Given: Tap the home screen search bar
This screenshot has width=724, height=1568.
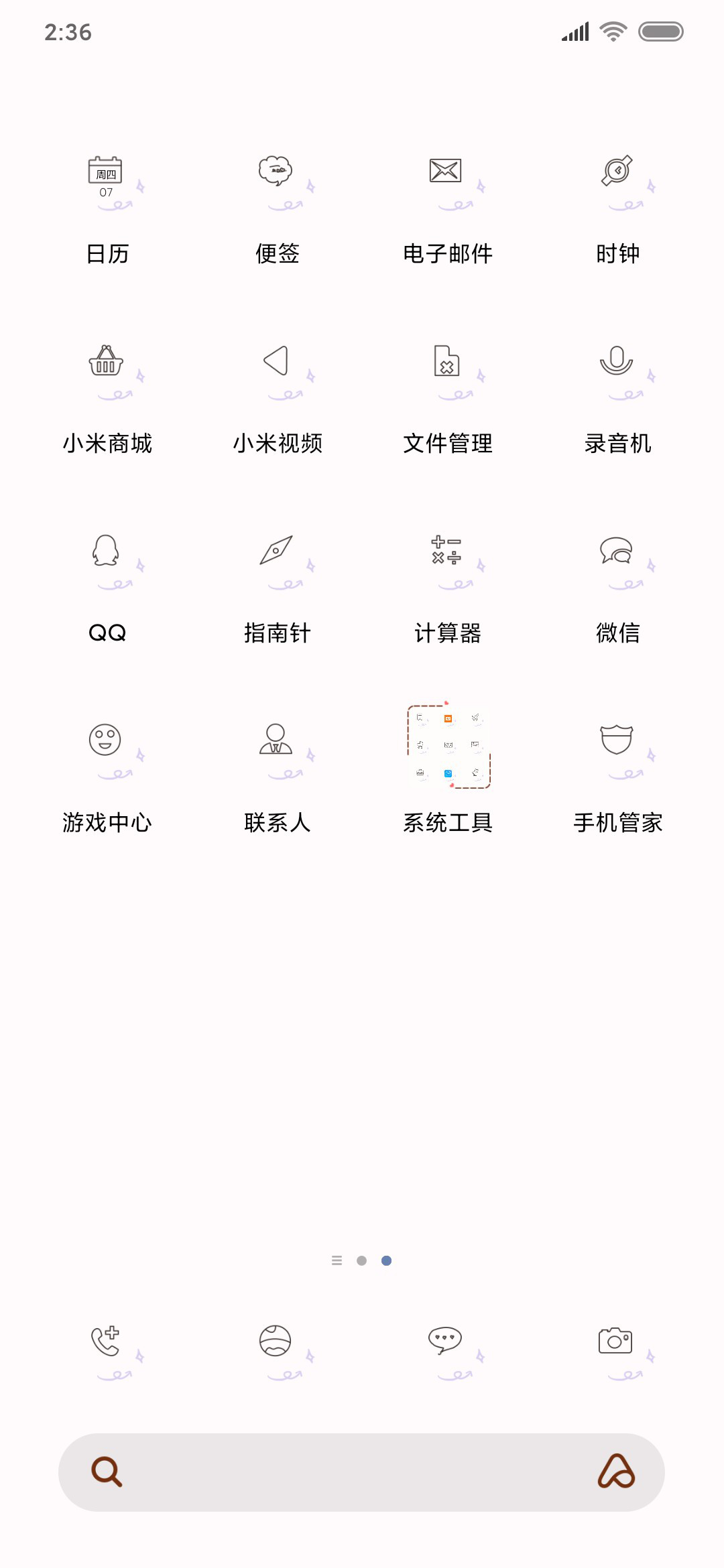Looking at the screenshot, I should point(361,1472).
